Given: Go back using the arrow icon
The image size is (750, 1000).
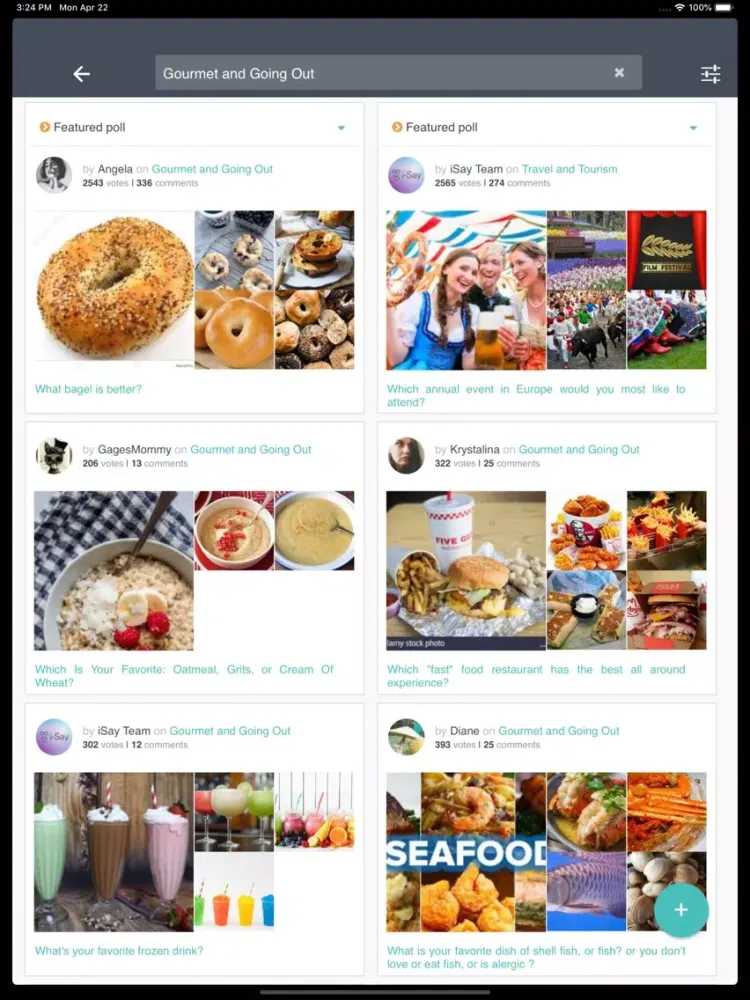Looking at the screenshot, I should coord(82,74).
